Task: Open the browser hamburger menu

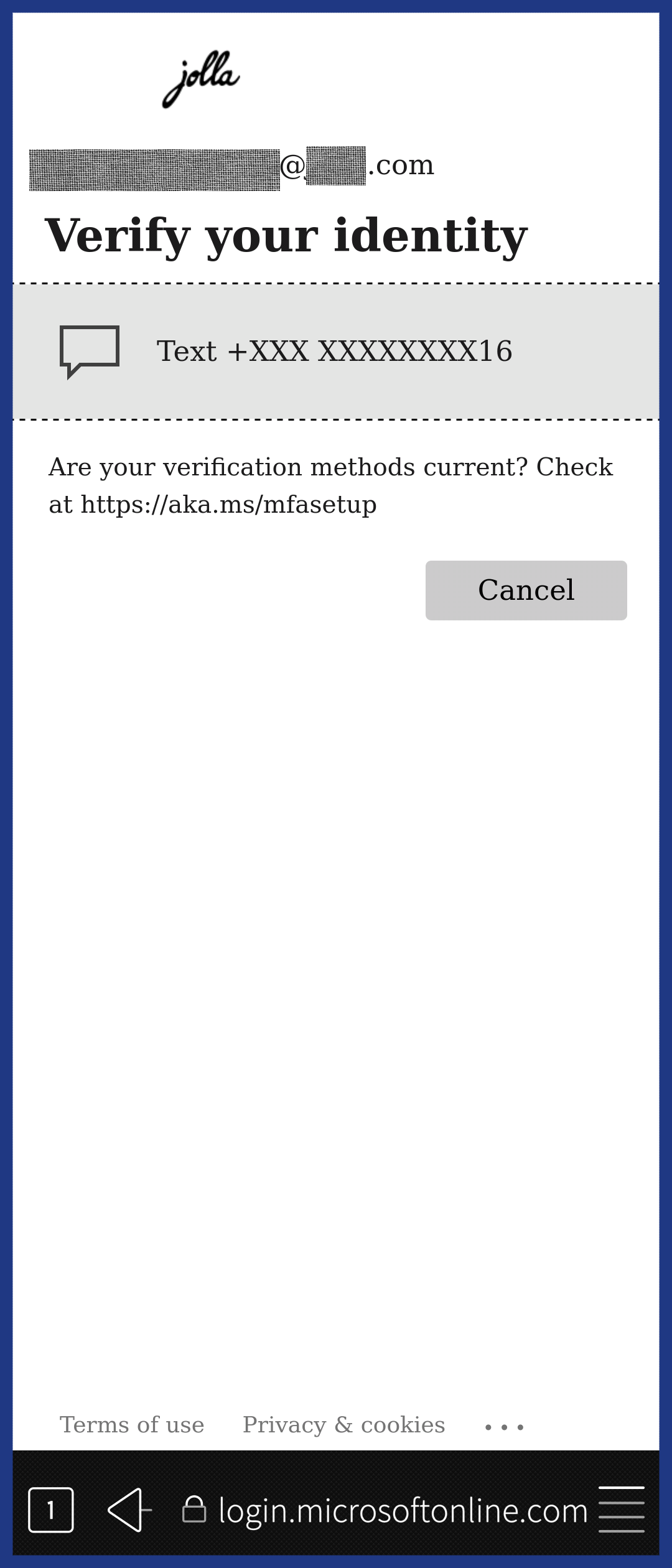Action: 621,1510
